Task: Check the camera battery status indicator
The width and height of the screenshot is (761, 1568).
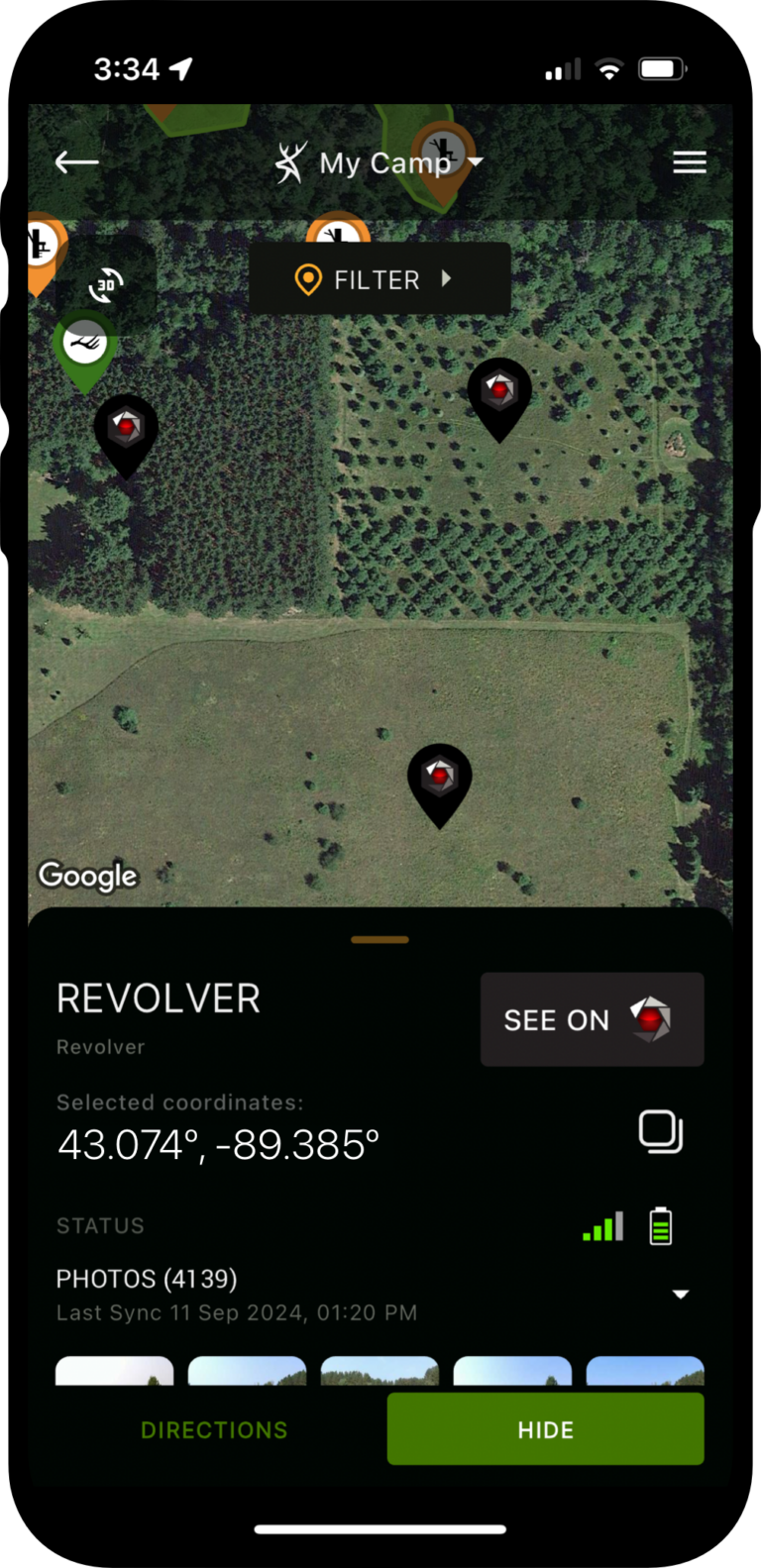Action: click(x=660, y=1225)
